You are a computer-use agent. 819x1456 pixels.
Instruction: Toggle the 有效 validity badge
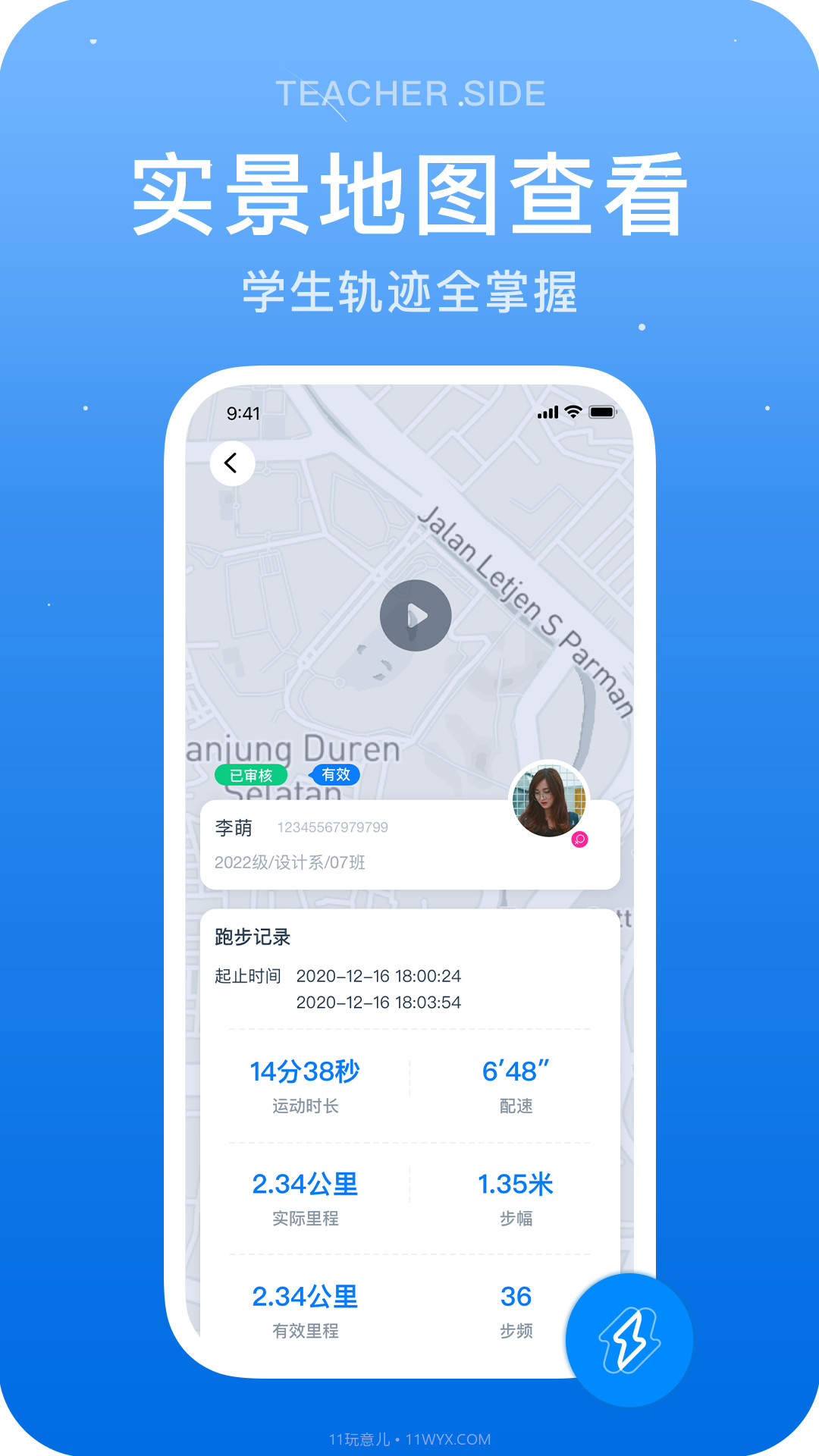(x=334, y=777)
